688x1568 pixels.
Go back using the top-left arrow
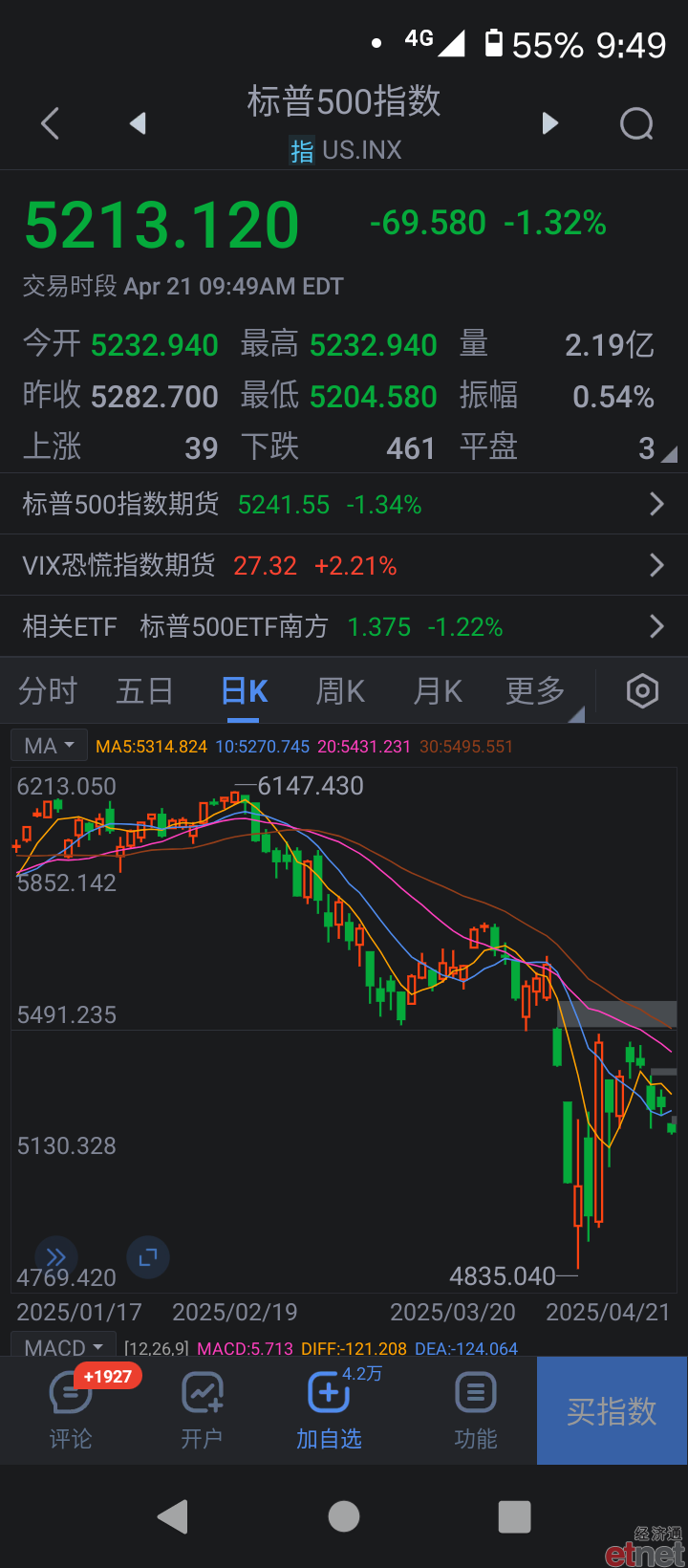coord(51,123)
